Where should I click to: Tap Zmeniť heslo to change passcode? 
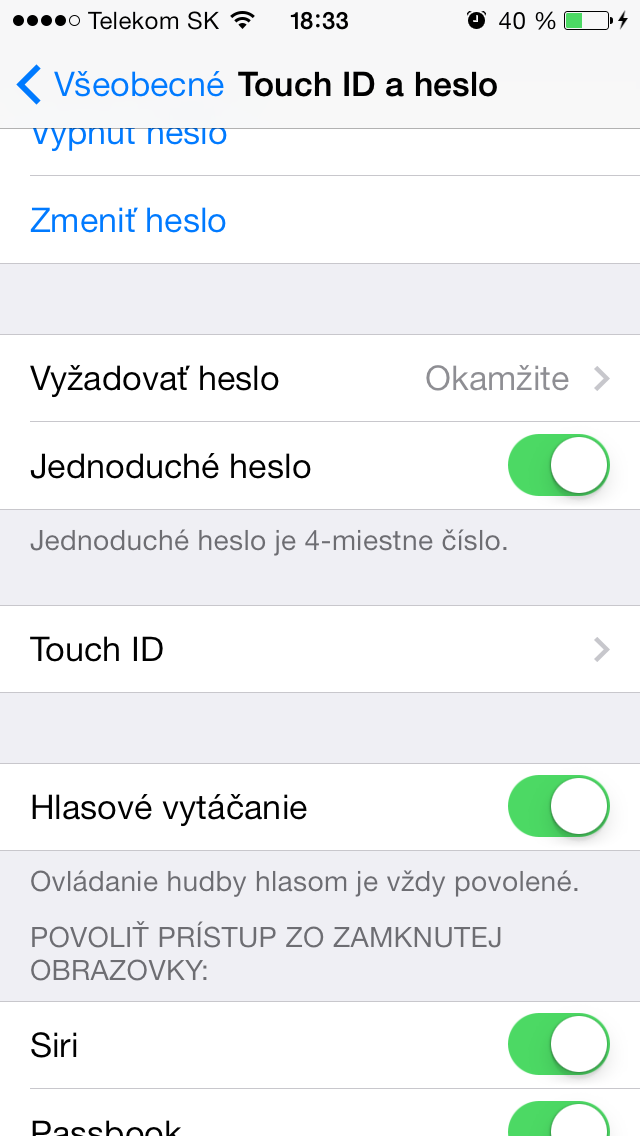[x=128, y=220]
